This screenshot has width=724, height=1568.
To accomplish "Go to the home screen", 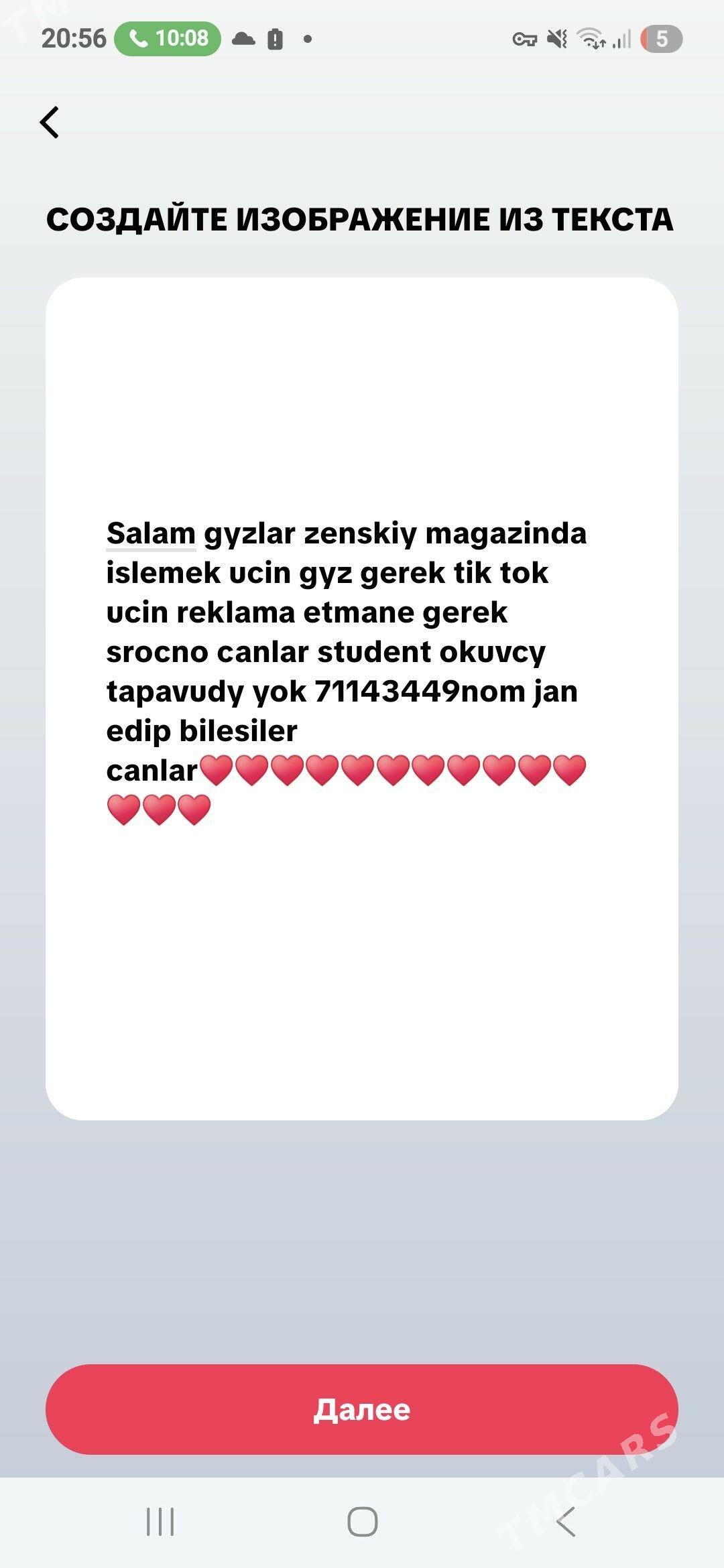I will pos(363,1521).
